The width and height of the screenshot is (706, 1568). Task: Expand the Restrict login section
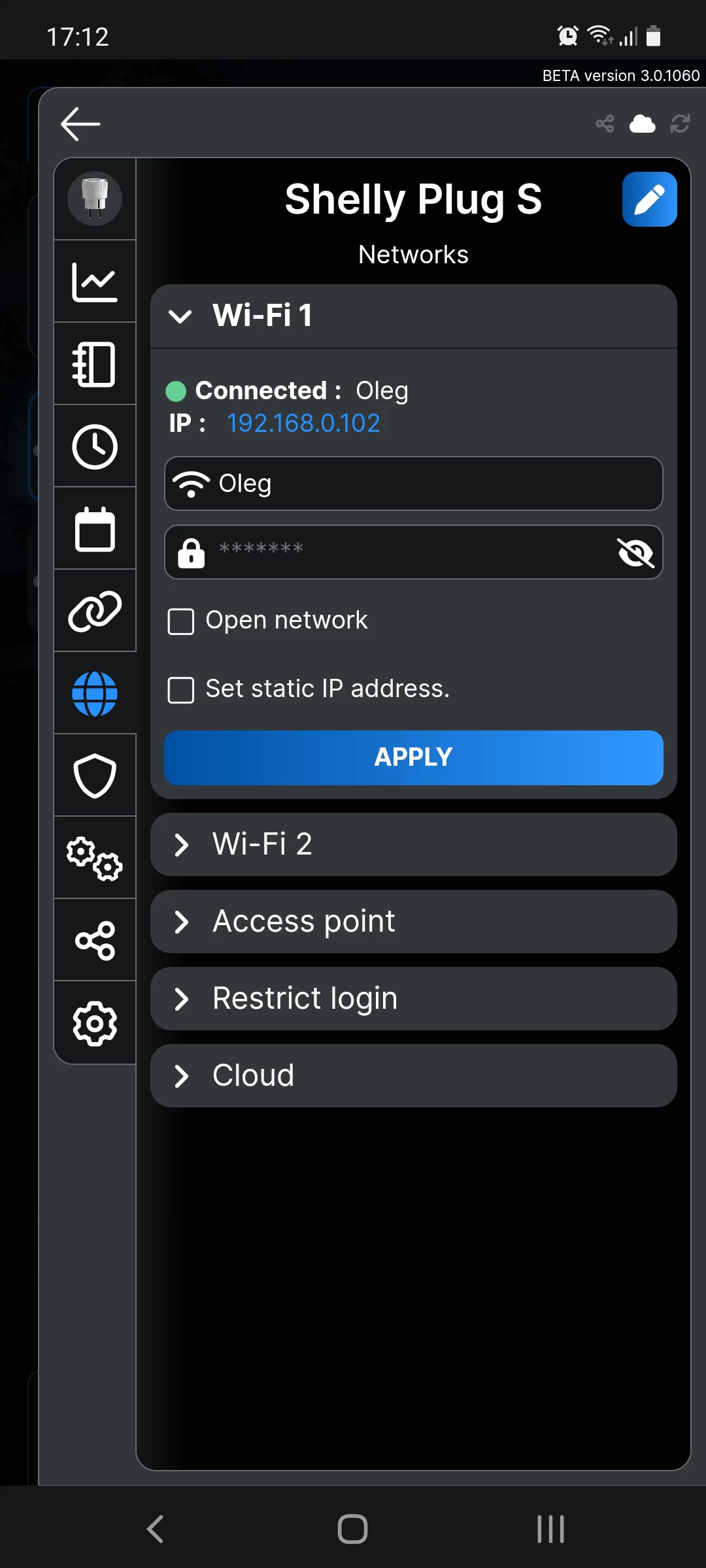[413, 998]
